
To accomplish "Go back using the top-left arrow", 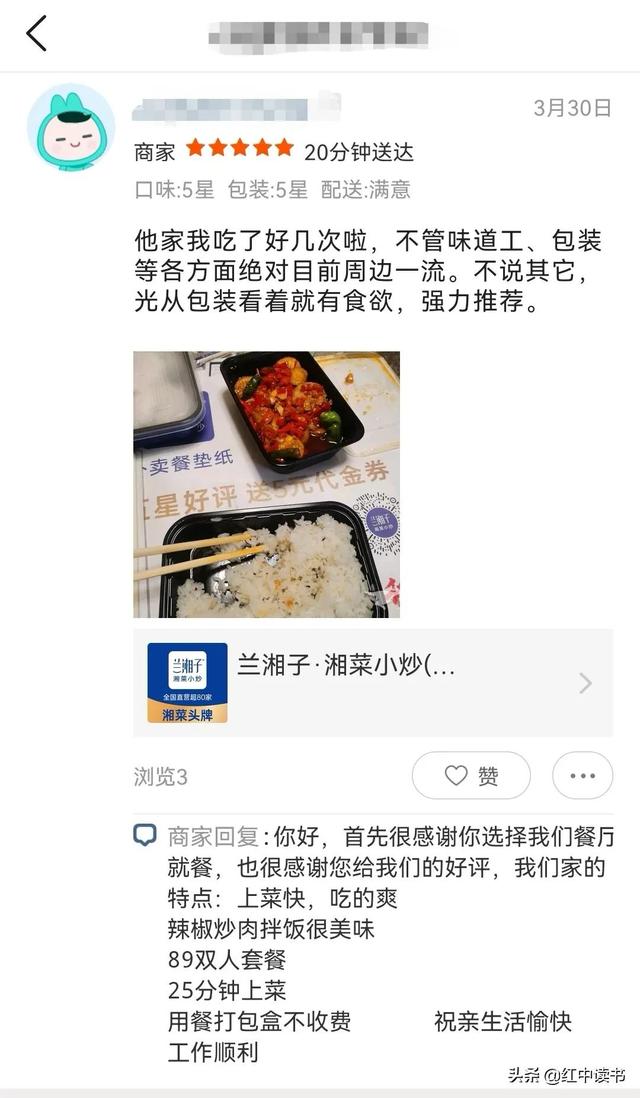I will tap(36, 34).
